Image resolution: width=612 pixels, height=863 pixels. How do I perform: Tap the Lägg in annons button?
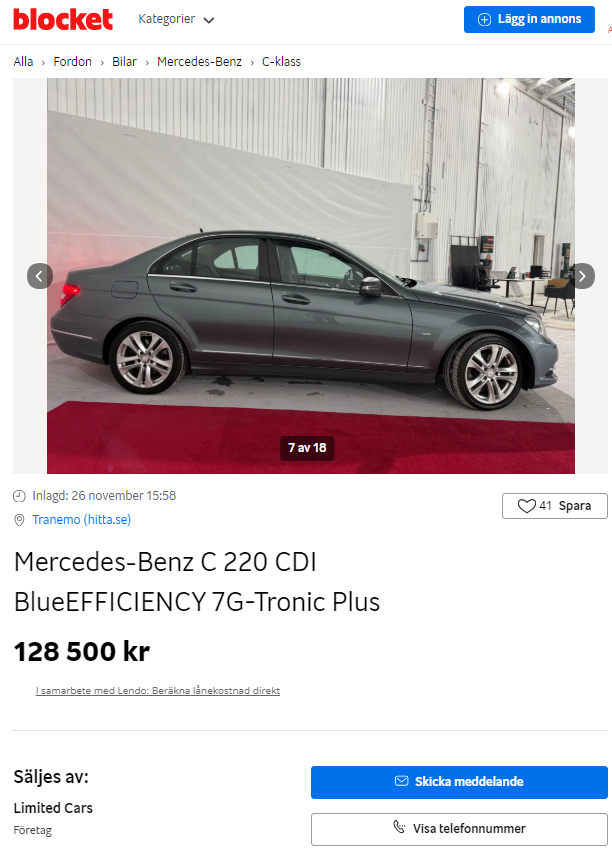point(529,19)
